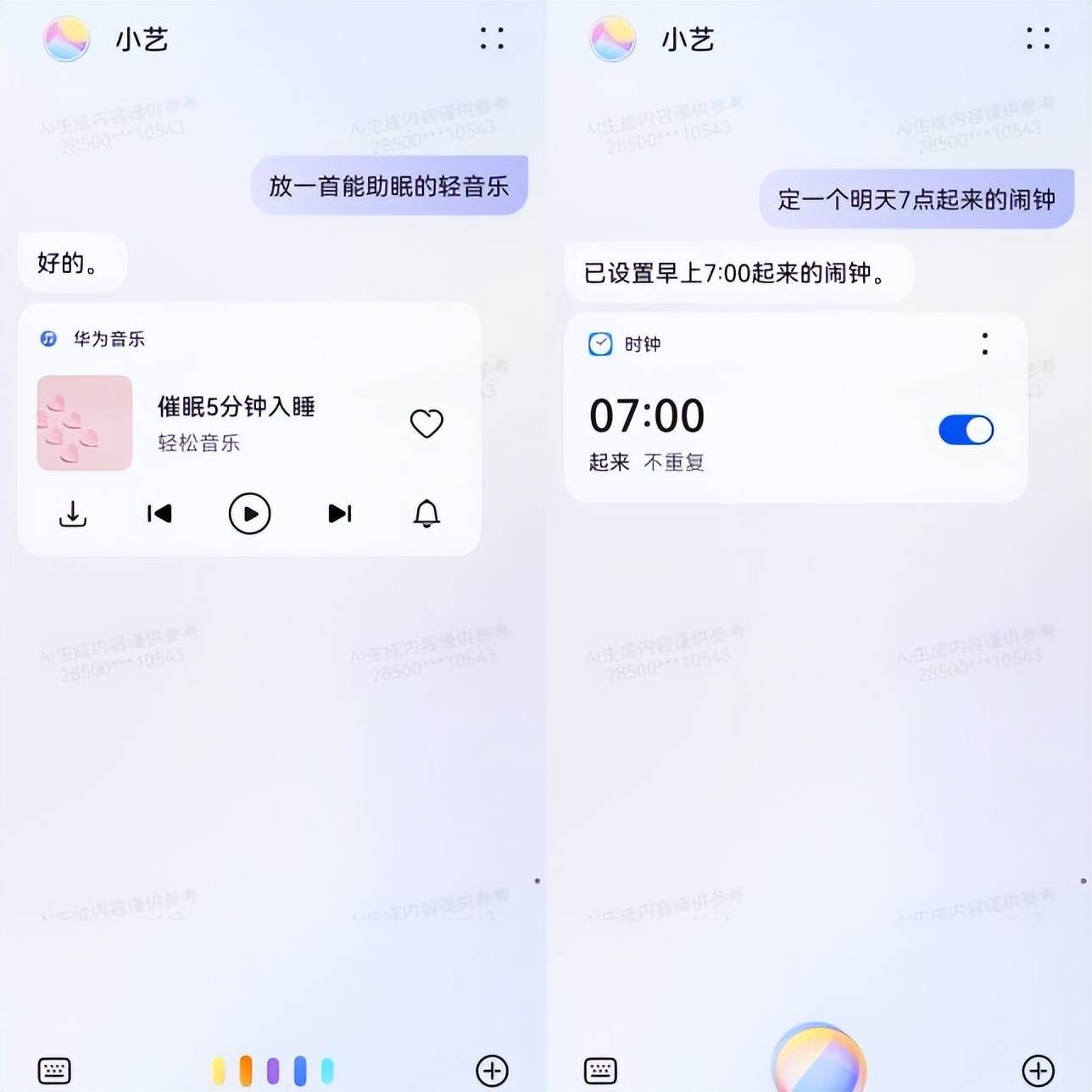The width and height of the screenshot is (1092, 1092).
Task: Skip to the next track
Action: coord(340,514)
